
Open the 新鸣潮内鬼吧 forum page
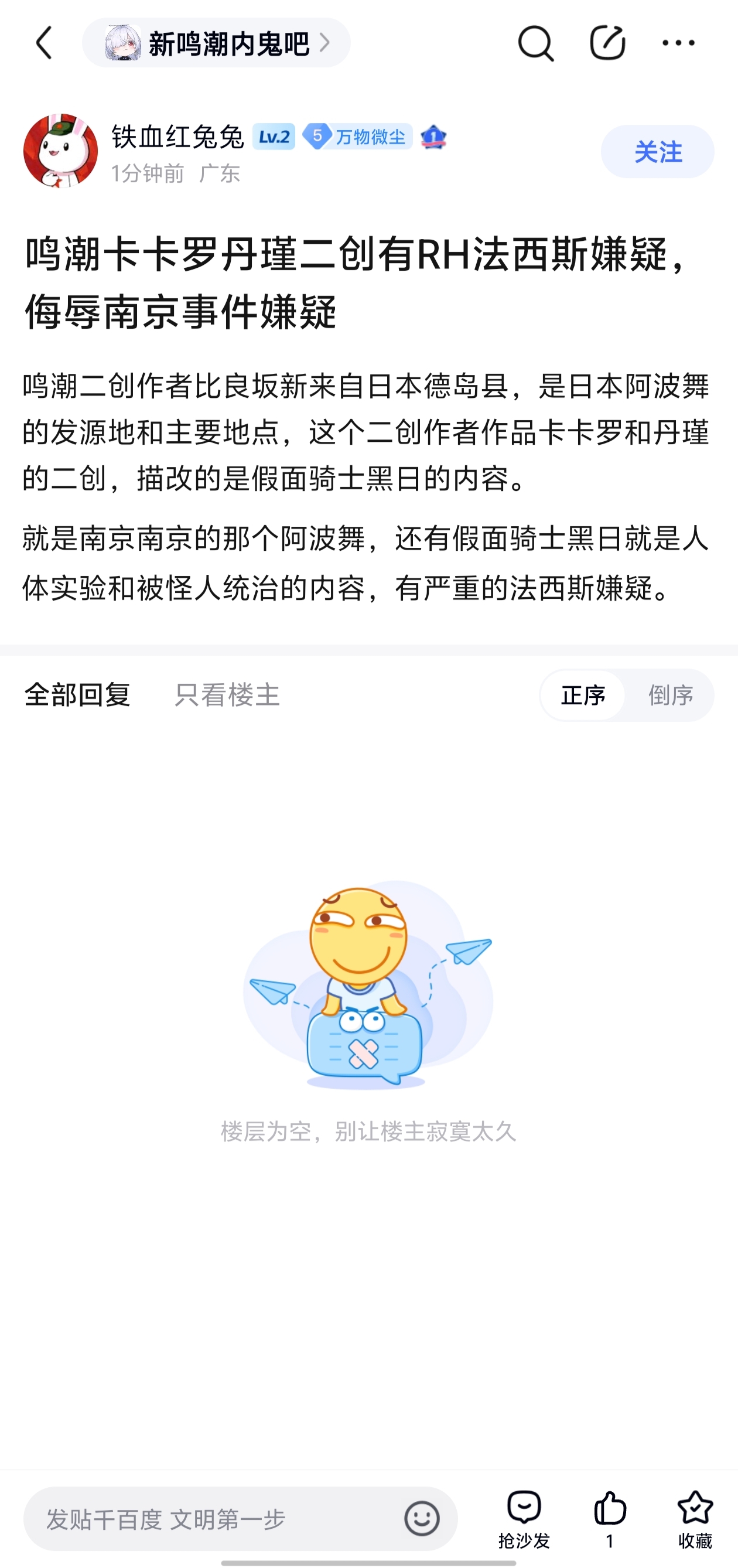217,43
